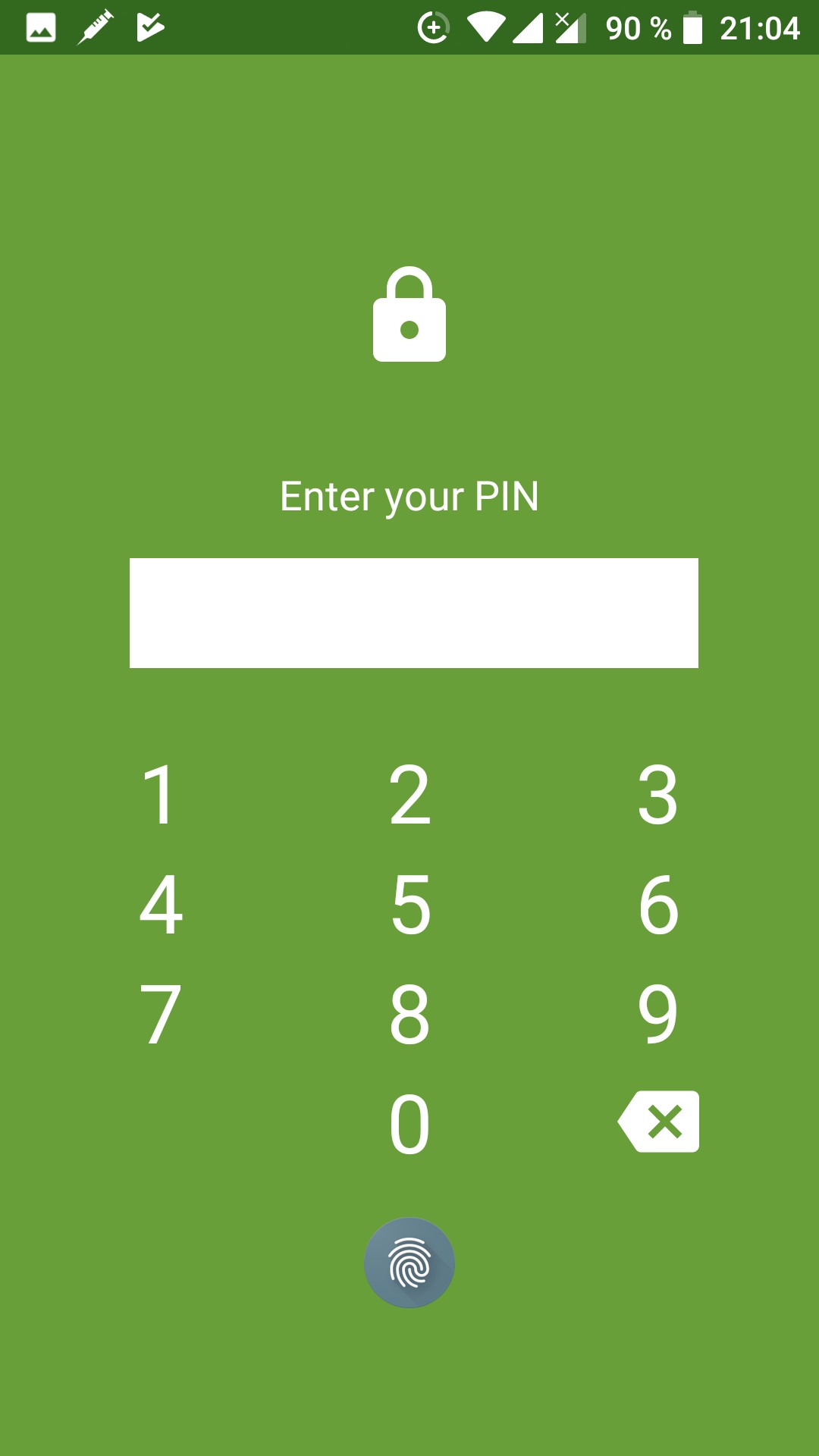The width and height of the screenshot is (819, 1456).
Task: Tap the number 7 key
Action: pyautogui.click(x=161, y=1013)
